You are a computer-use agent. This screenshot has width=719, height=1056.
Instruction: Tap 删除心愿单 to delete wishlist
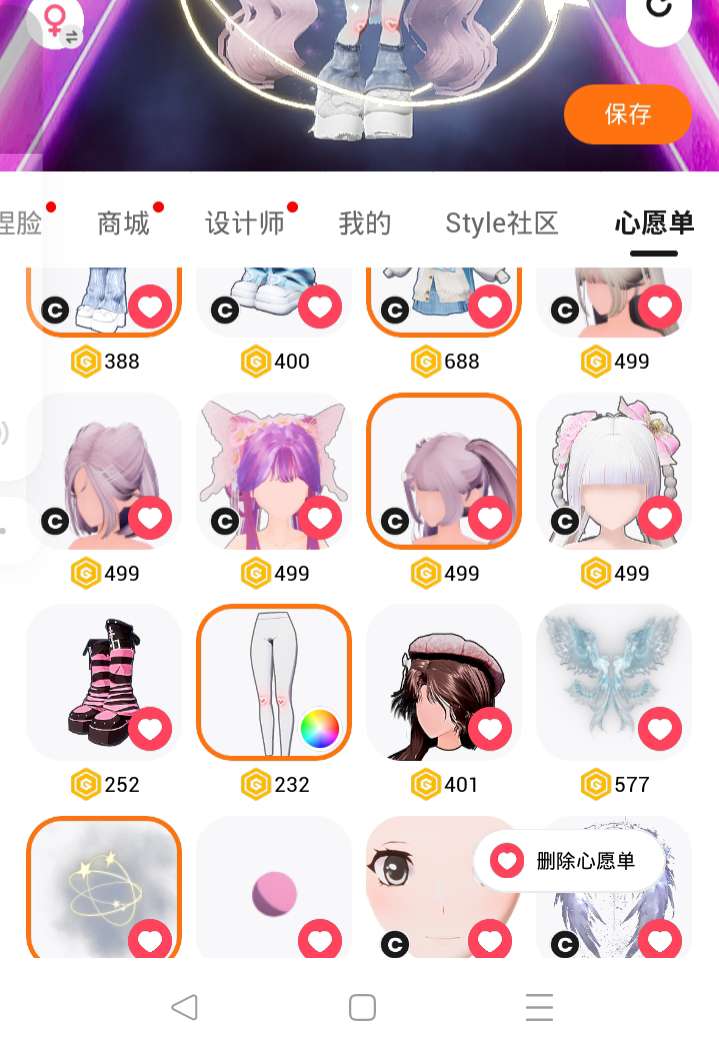point(570,860)
